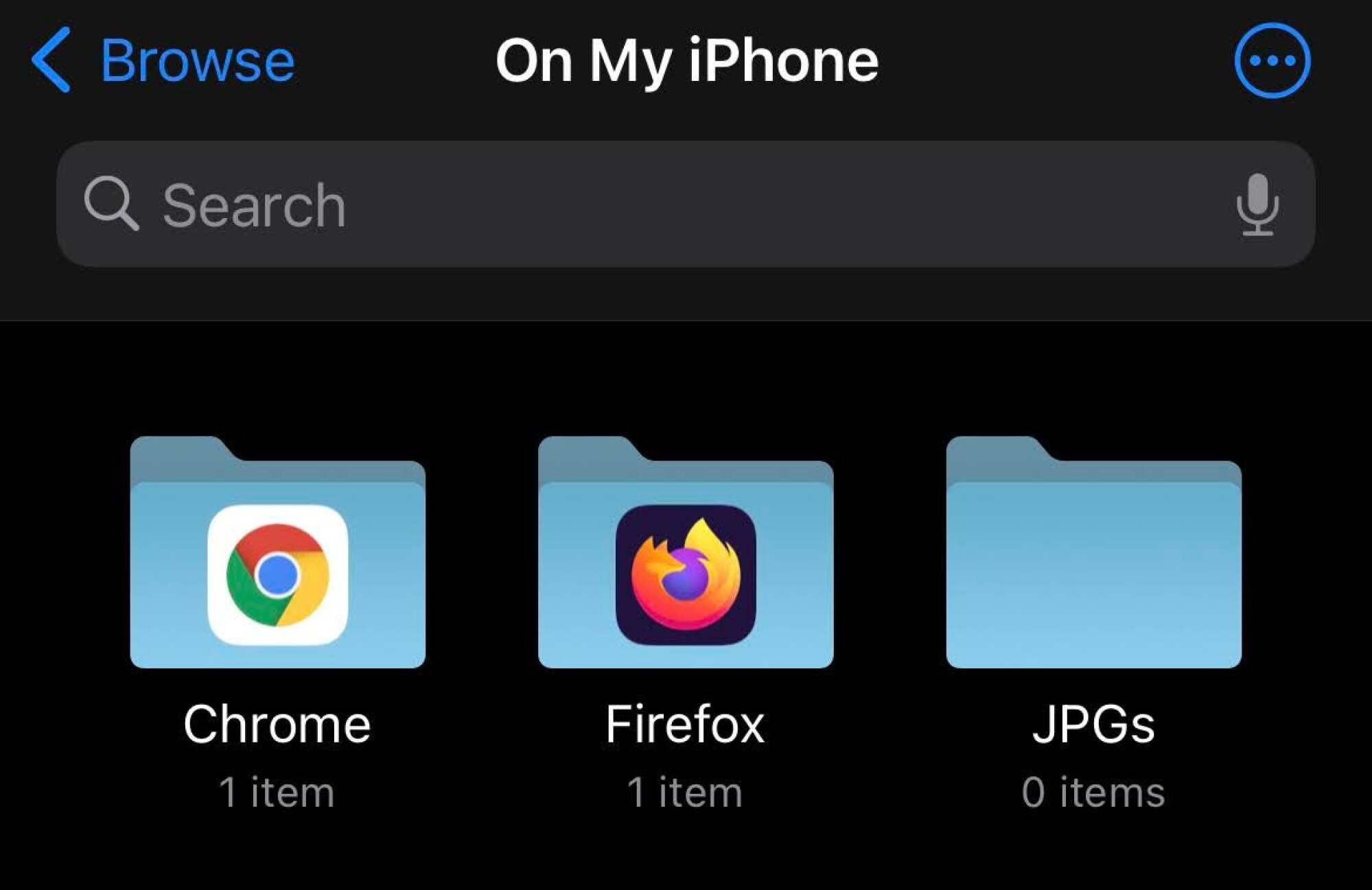Start voice search with the microphone
The image size is (1372, 890).
[x=1257, y=204]
